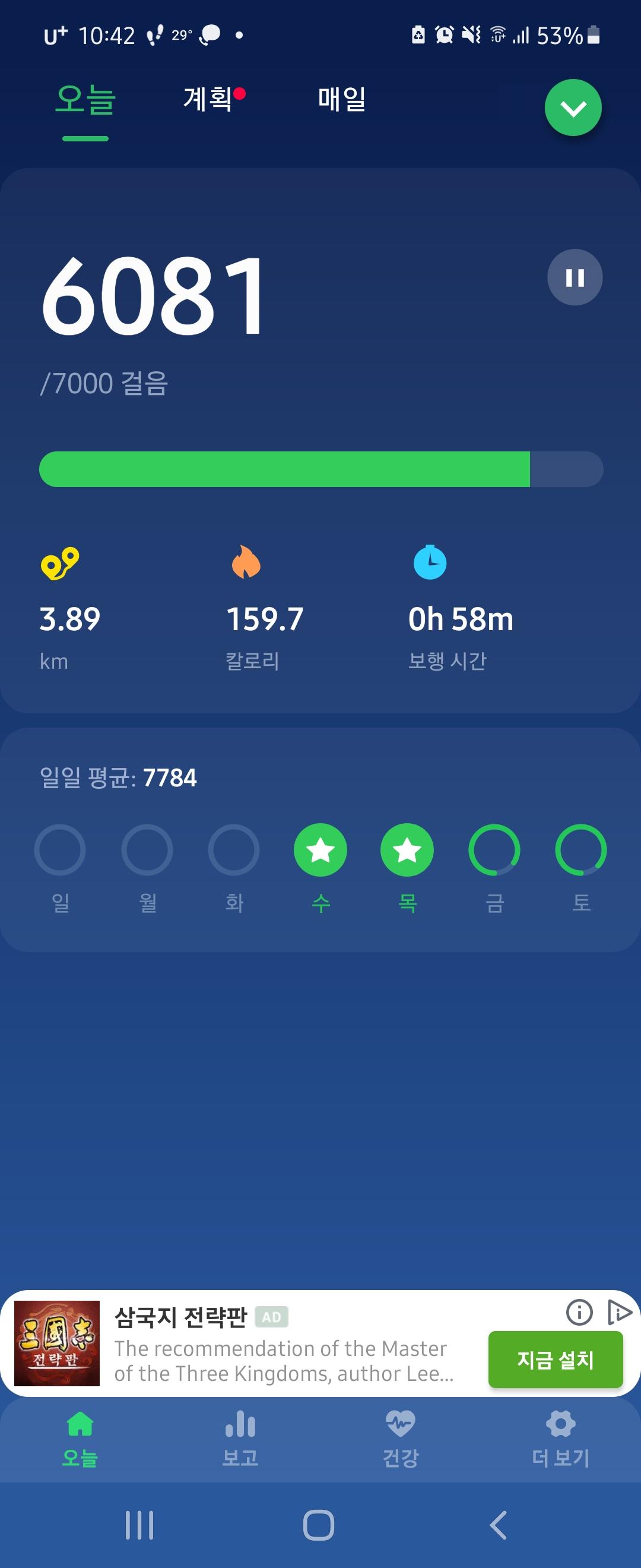Switch to the 매일 top tab
The height and width of the screenshot is (1568, 641).
[x=341, y=99]
